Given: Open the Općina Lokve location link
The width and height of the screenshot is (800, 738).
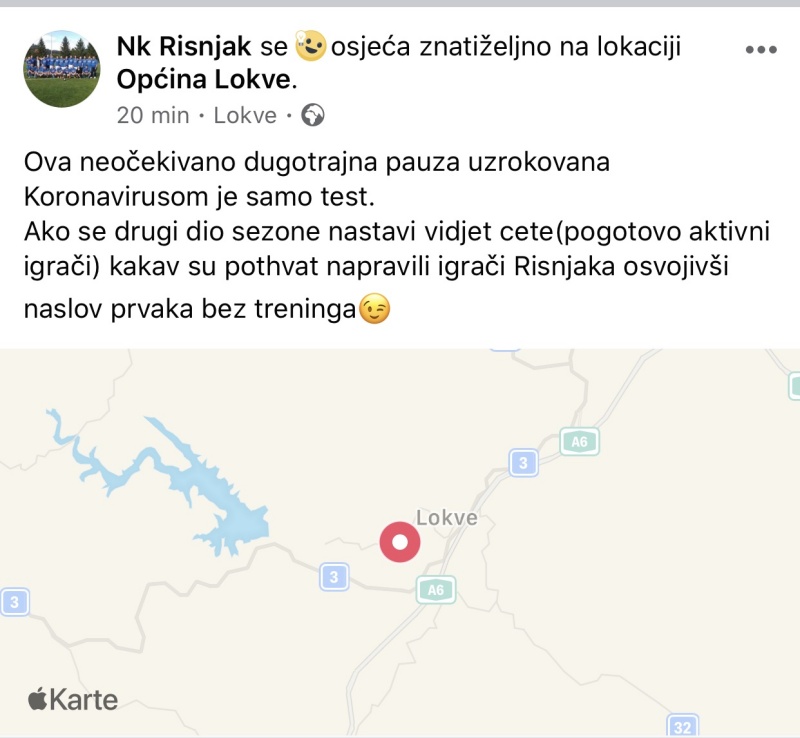Looking at the screenshot, I should coord(205,79).
